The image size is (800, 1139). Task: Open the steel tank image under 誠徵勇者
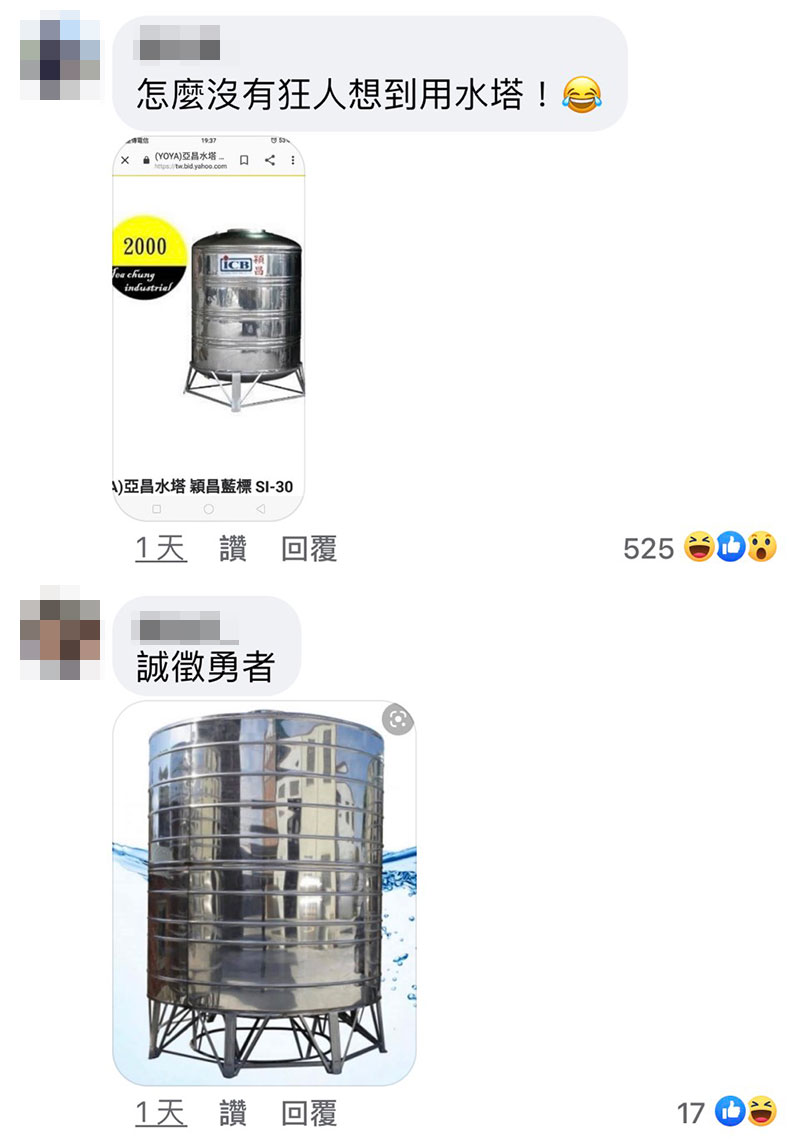point(264,892)
